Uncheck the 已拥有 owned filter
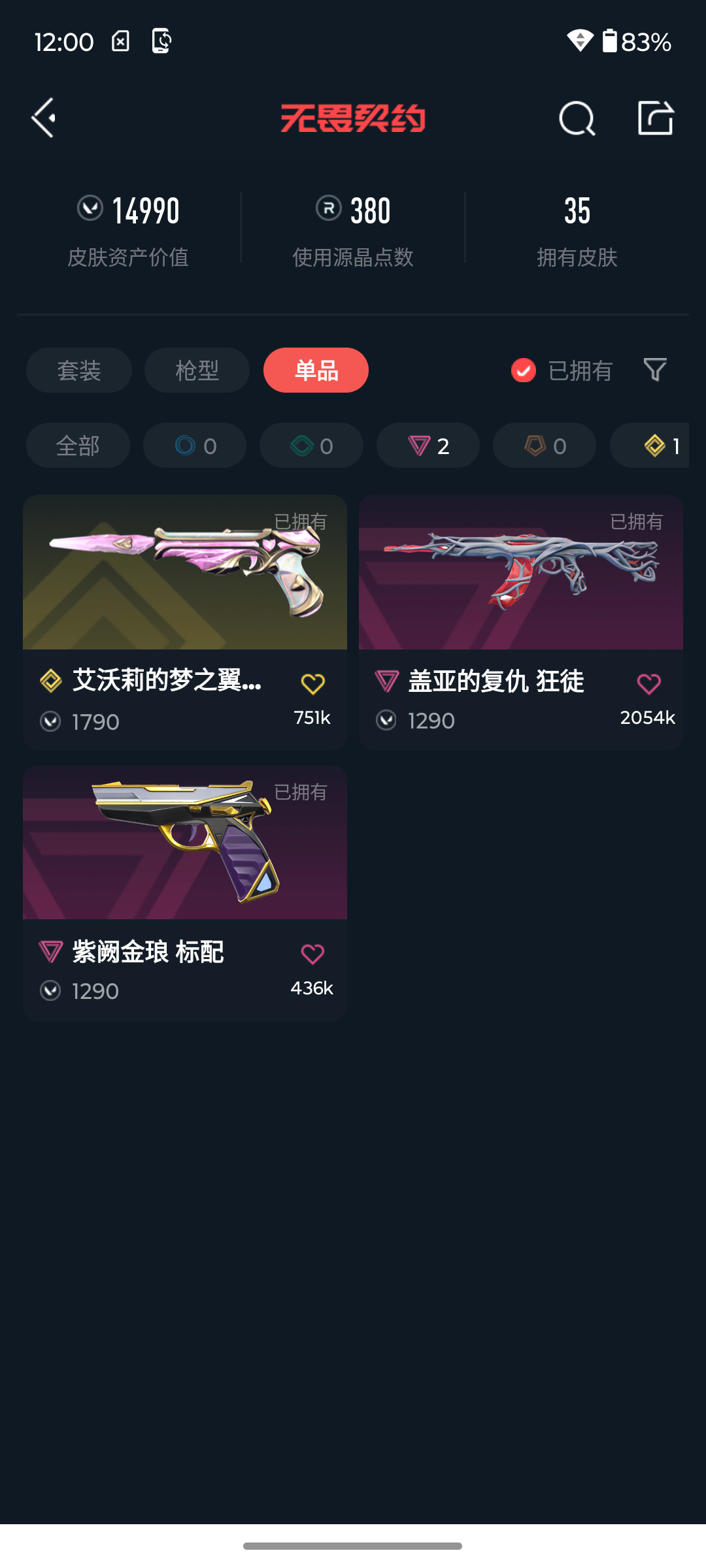The image size is (706, 1568). click(x=562, y=370)
